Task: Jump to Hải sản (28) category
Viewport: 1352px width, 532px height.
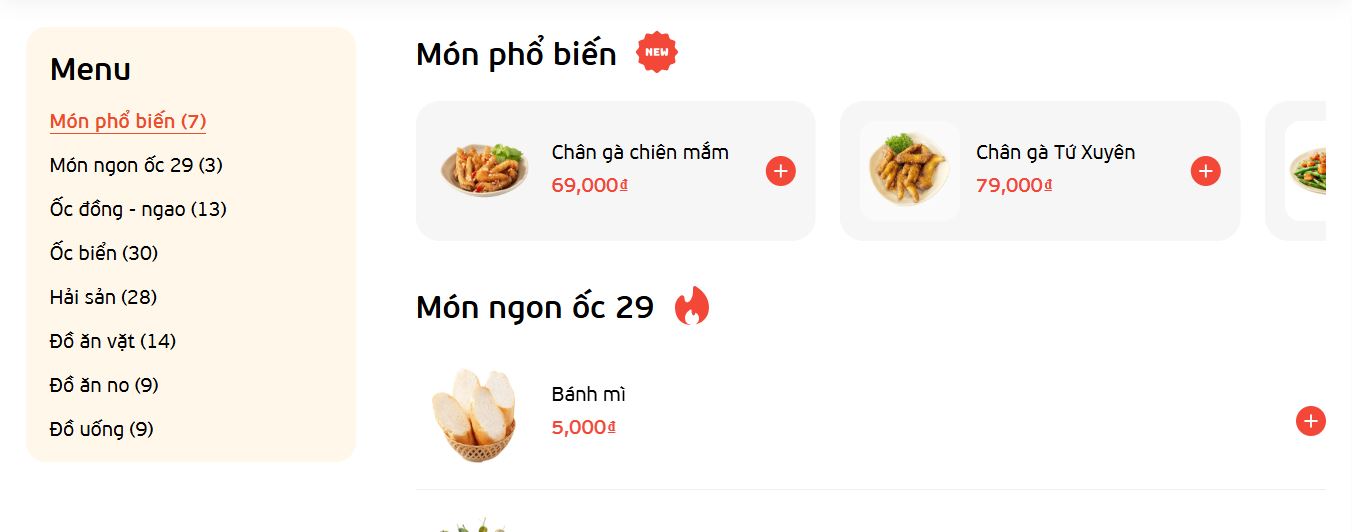Action: (103, 297)
